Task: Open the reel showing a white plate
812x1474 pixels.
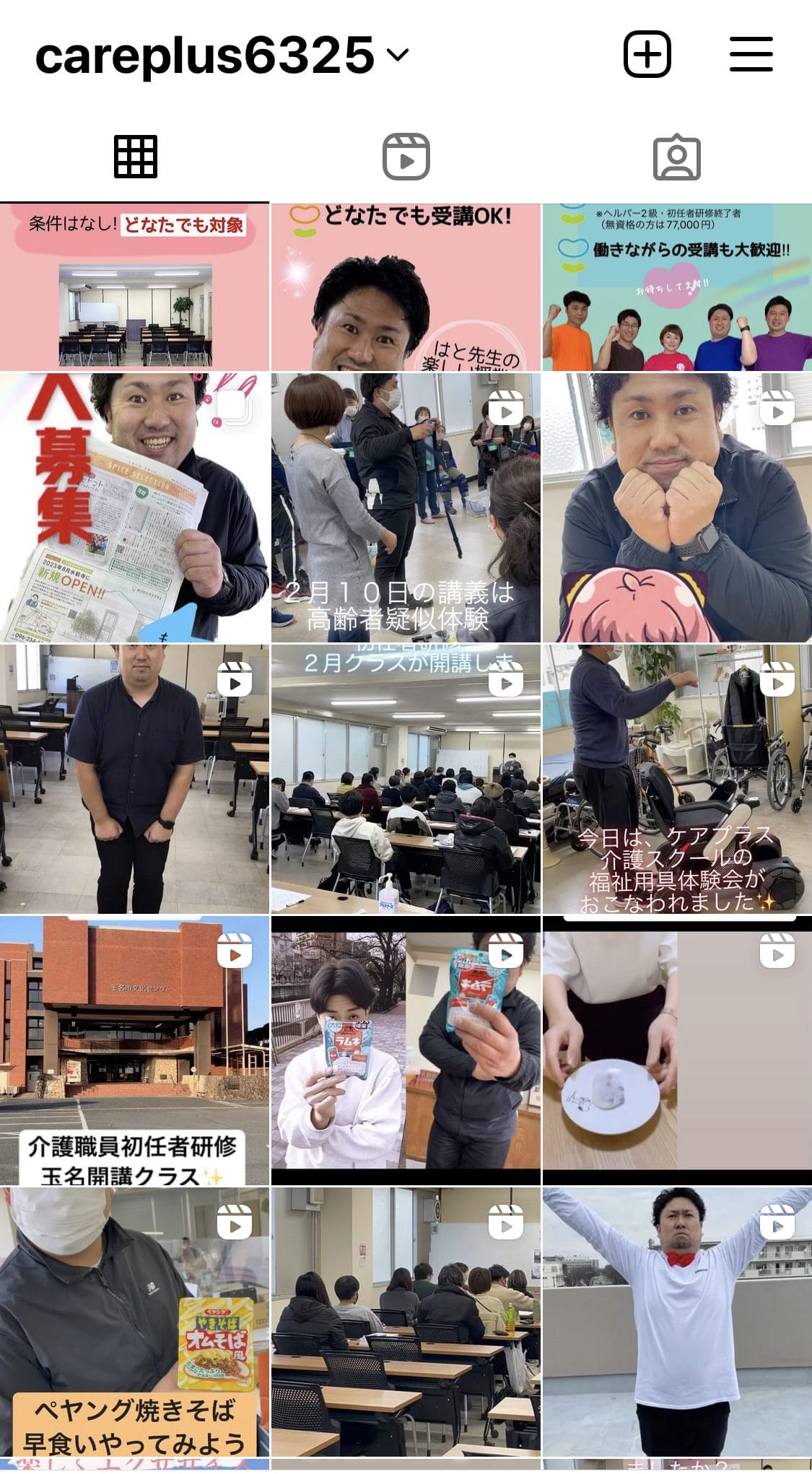Action: pyautogui.click(x=677, y=1050)
